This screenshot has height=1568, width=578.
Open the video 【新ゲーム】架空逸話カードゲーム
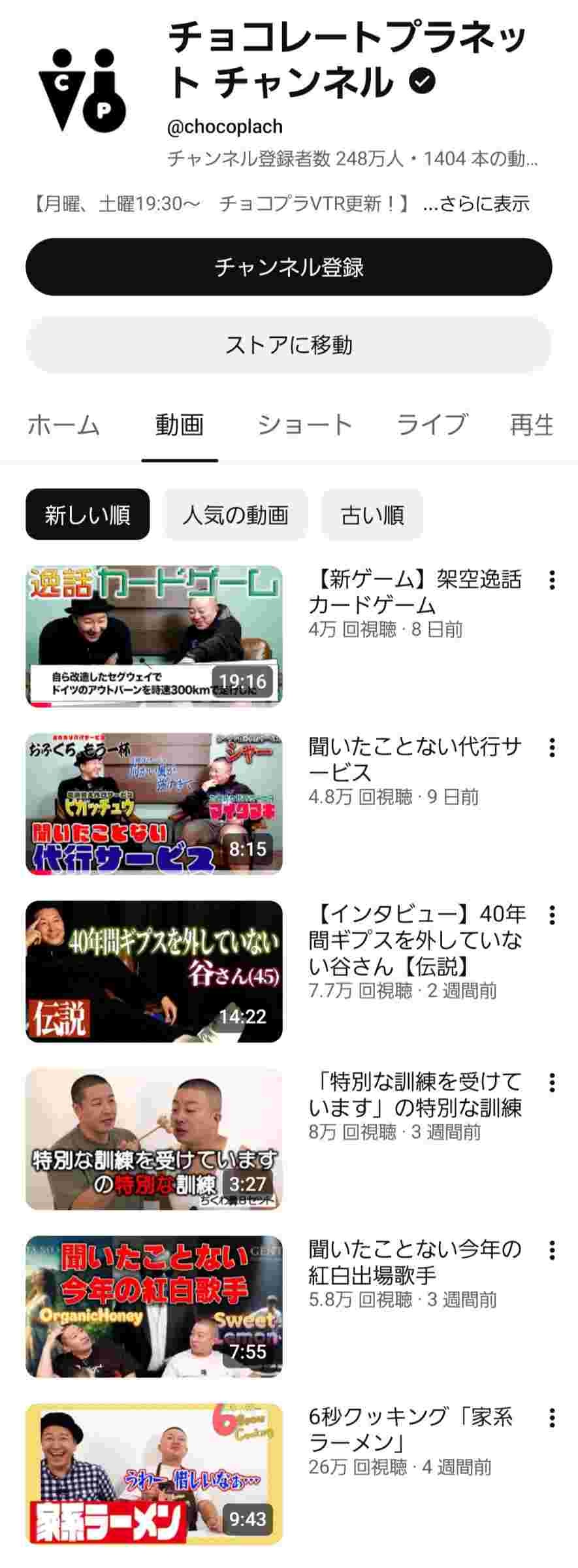coord(154,636)
